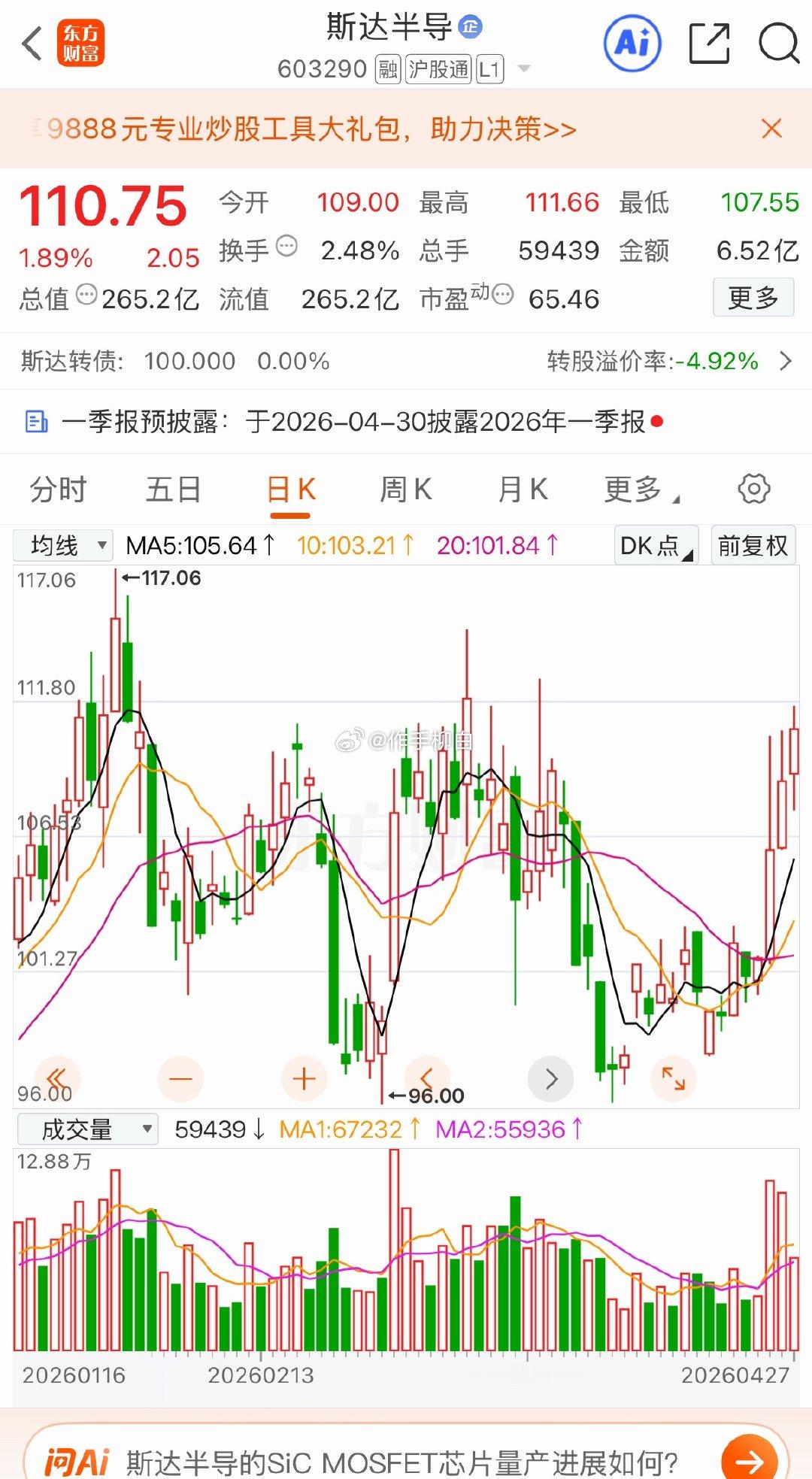
Task: Tap the share icon next to search
Action: (707, 44)
